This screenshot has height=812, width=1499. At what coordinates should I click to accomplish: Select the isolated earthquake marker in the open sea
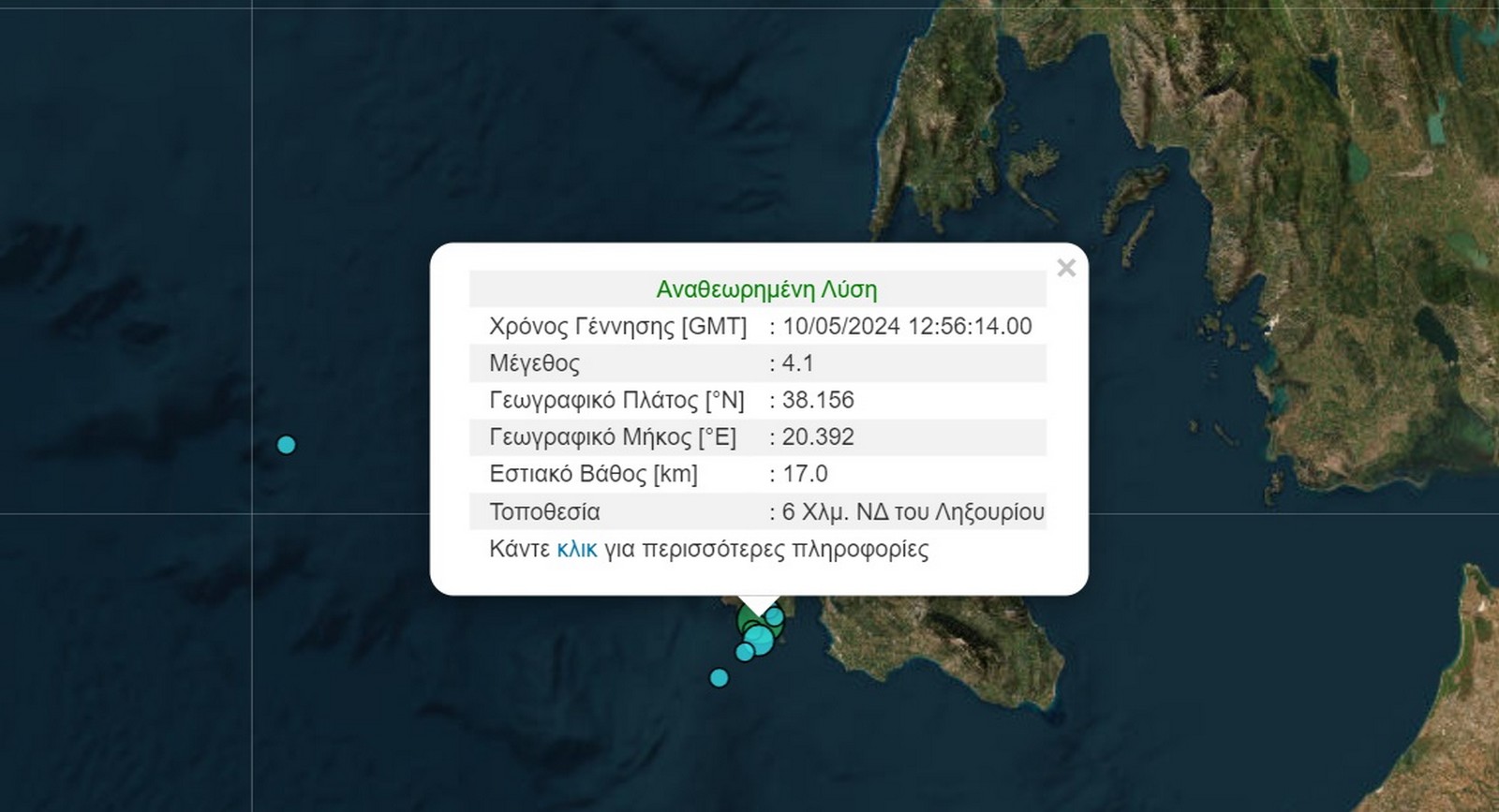(287, 445)
